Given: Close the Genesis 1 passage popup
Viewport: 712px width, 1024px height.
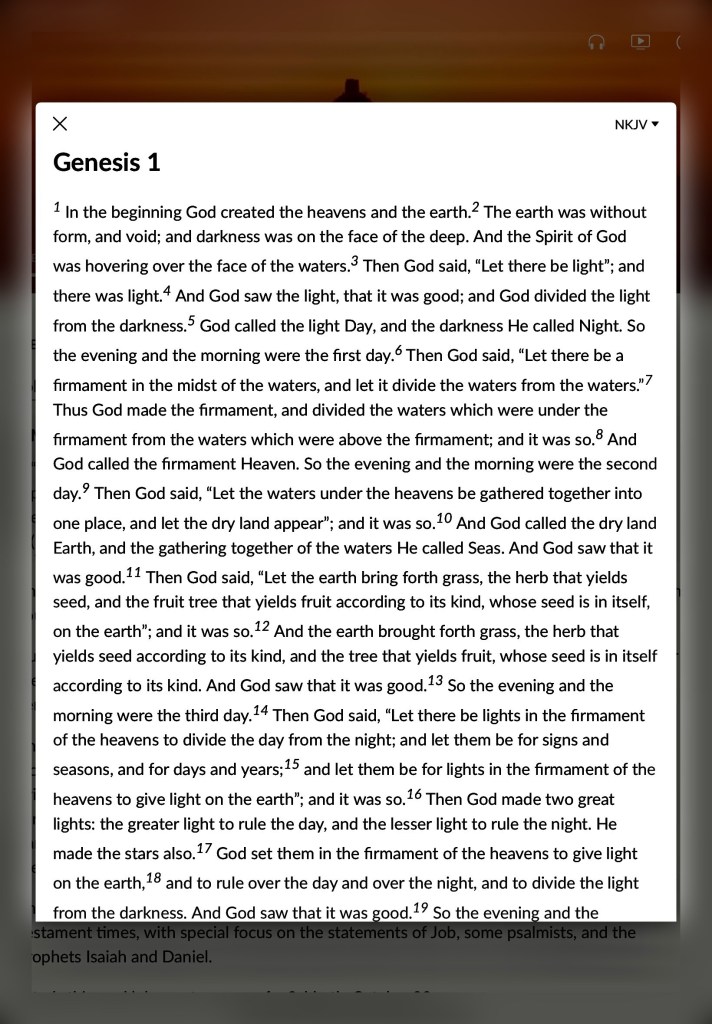Looking at the screenshot, I should (60, 124).
